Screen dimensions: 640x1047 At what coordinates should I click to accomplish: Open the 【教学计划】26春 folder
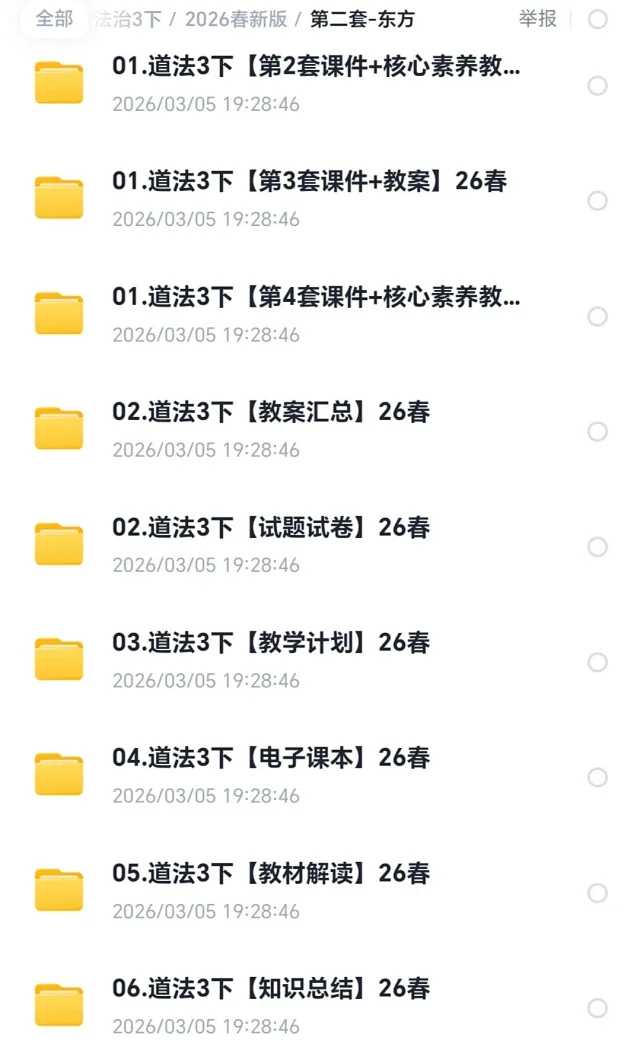271,643
